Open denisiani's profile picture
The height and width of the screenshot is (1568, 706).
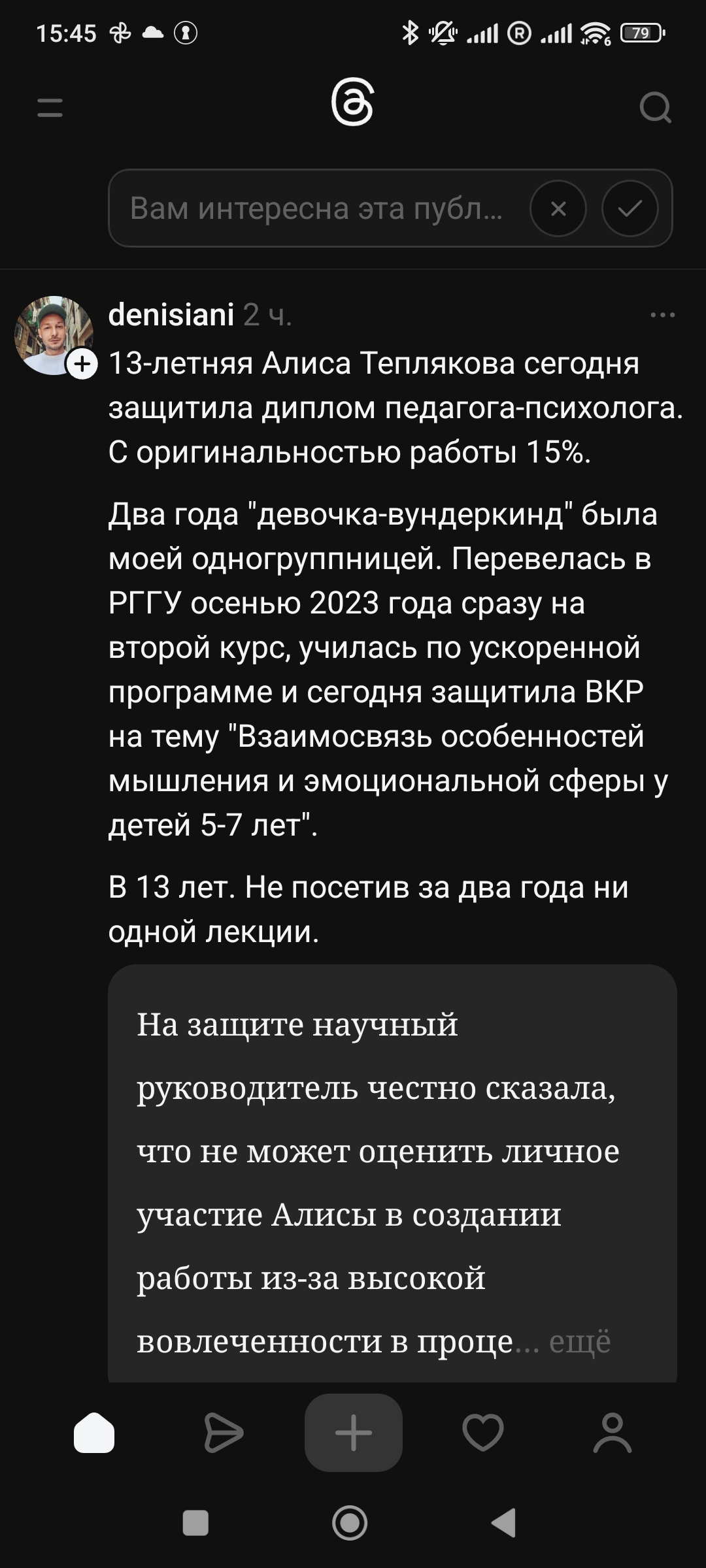tap(53, 335)
